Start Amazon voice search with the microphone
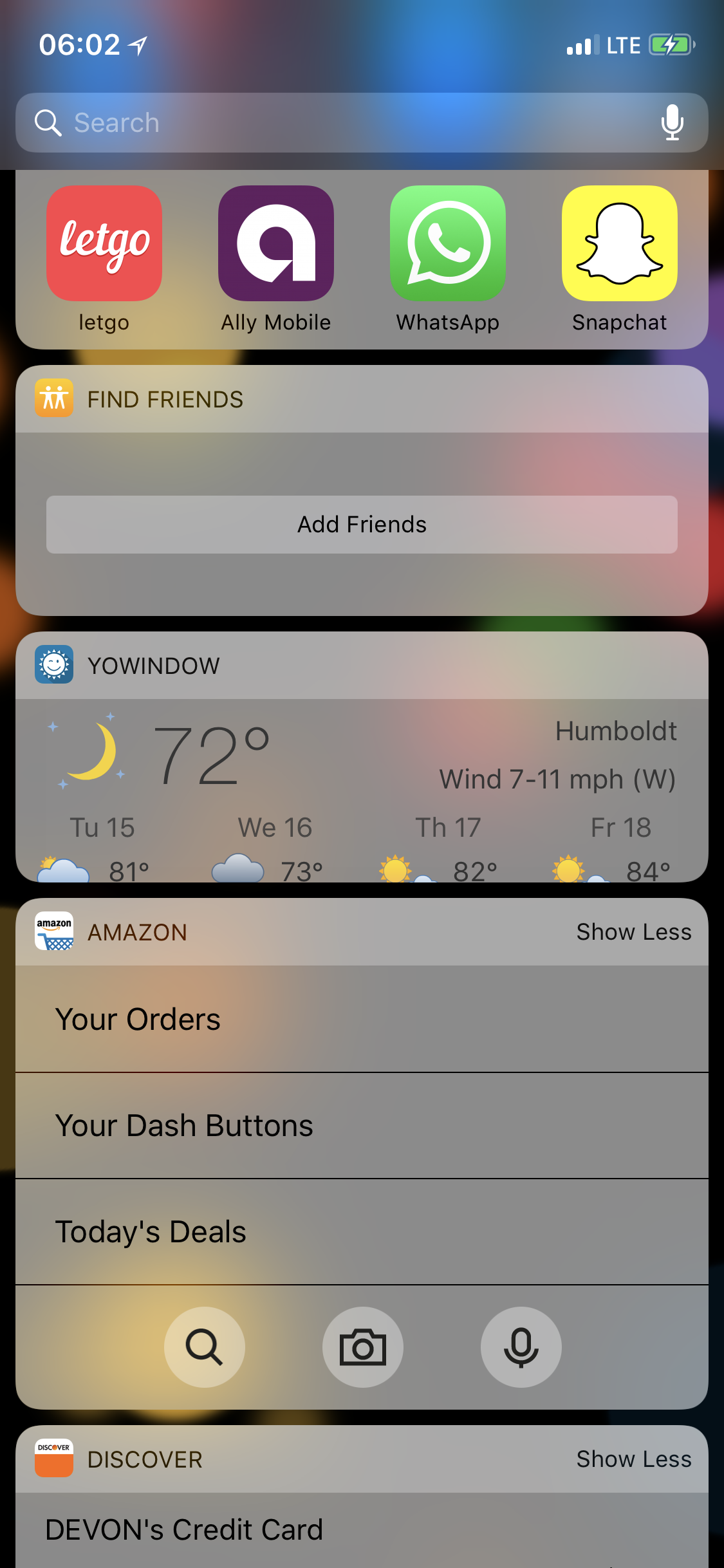This screenshot has height=1568, width=724. [x=521, y=1347]
